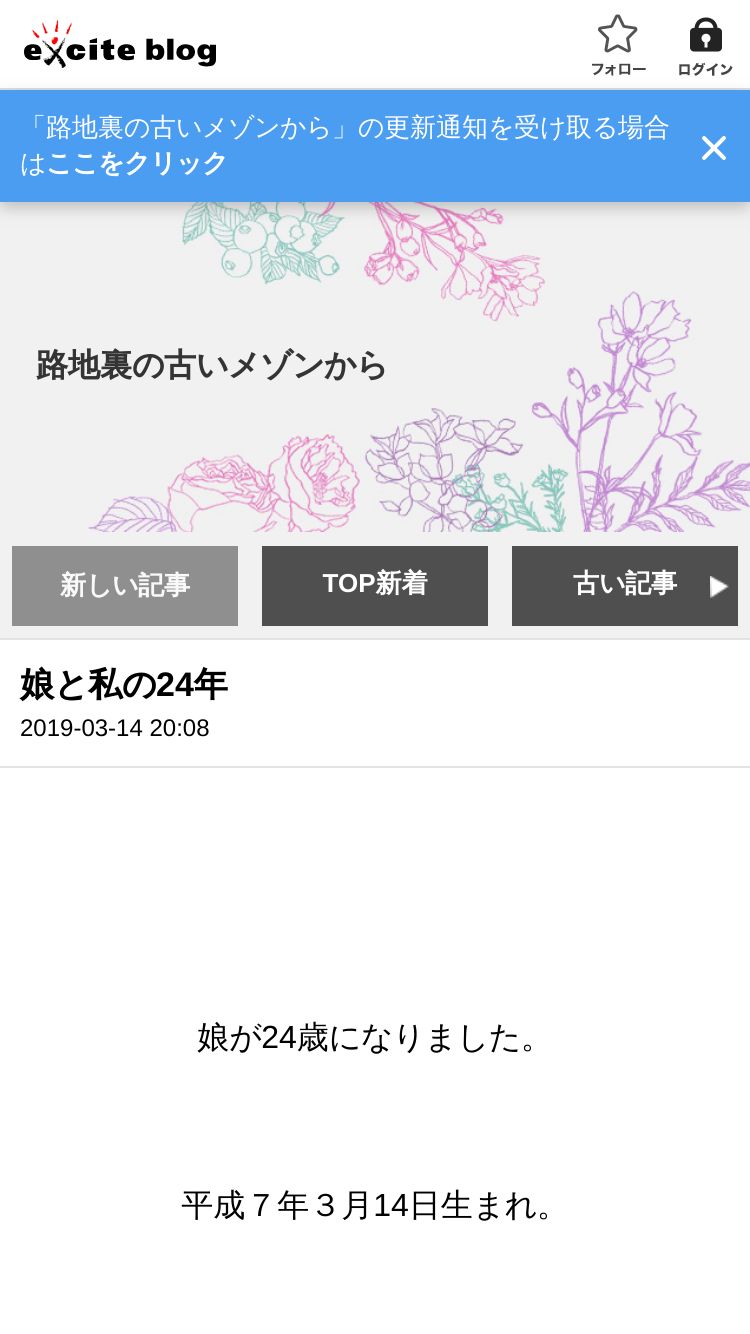Open blog title 路地裏の古いメゾンから
The image size is (750, 1334).
pos(211,365)
